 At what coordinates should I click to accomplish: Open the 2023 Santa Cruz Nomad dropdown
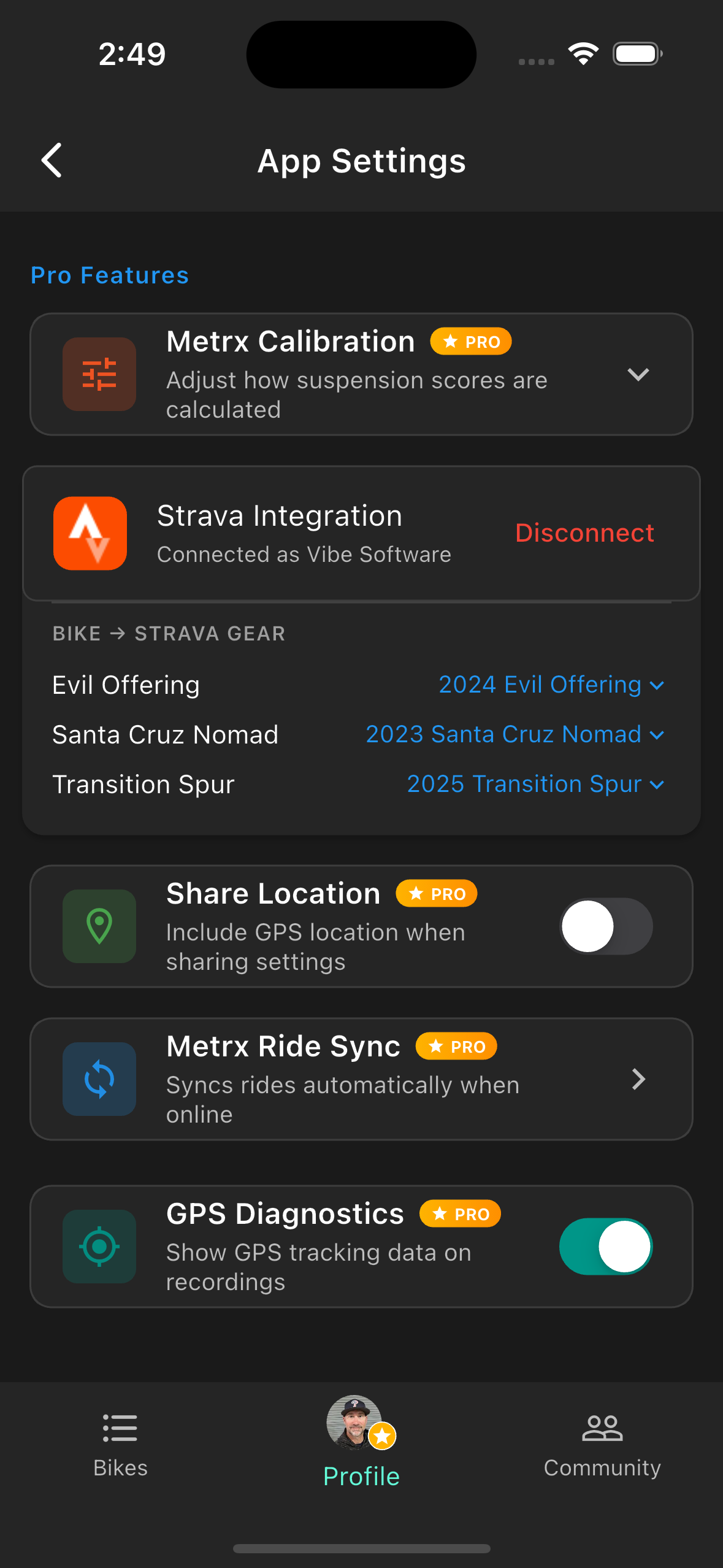pyautogui.click(x=515, y=734)
